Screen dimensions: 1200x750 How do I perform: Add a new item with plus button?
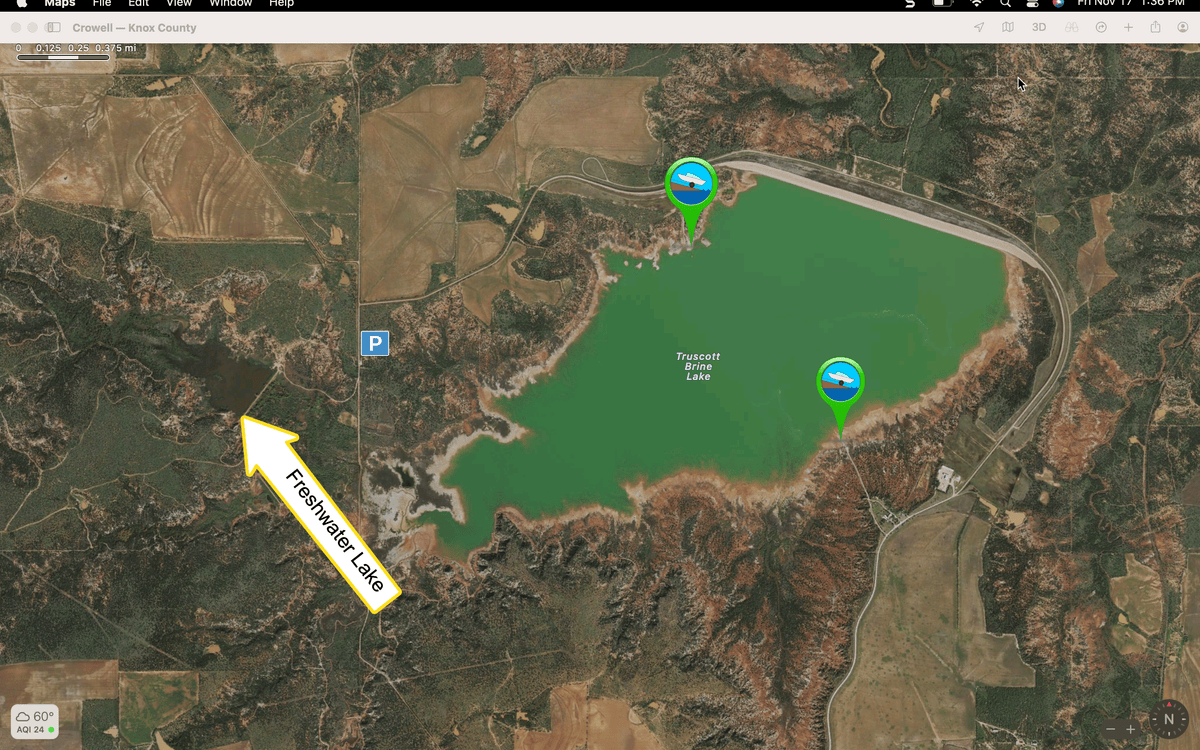click(x=1129, y=27)
